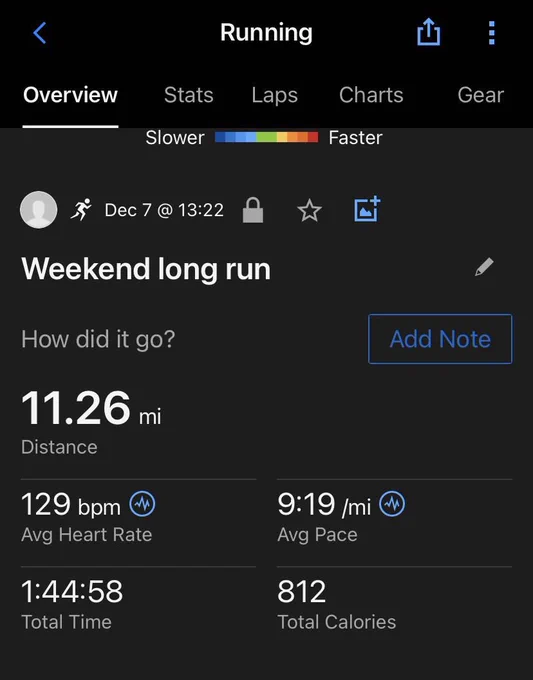Open the three-dot overflow menu
This screenshot has height=680, width=533.
491,33
